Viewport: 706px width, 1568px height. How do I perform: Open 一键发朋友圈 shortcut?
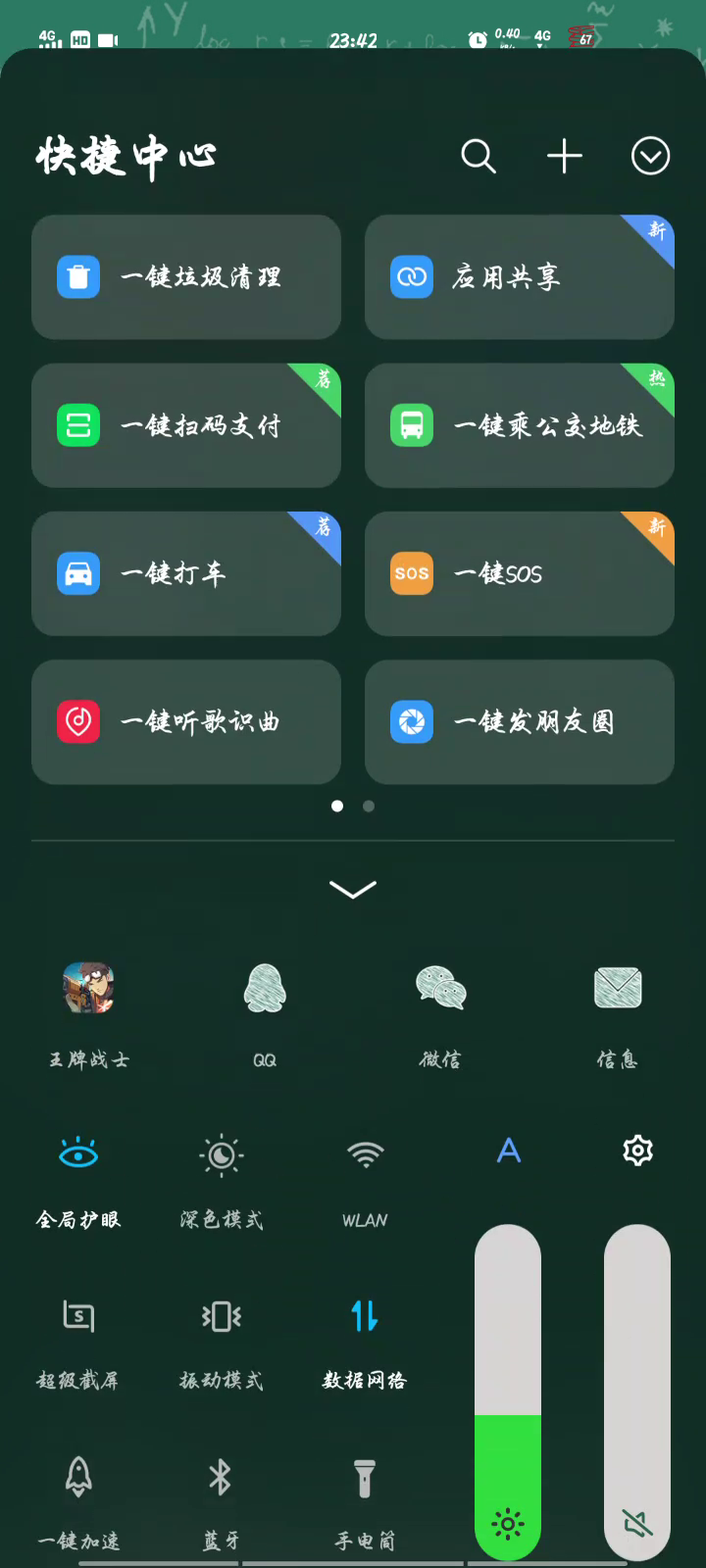(x=520, y=722)
